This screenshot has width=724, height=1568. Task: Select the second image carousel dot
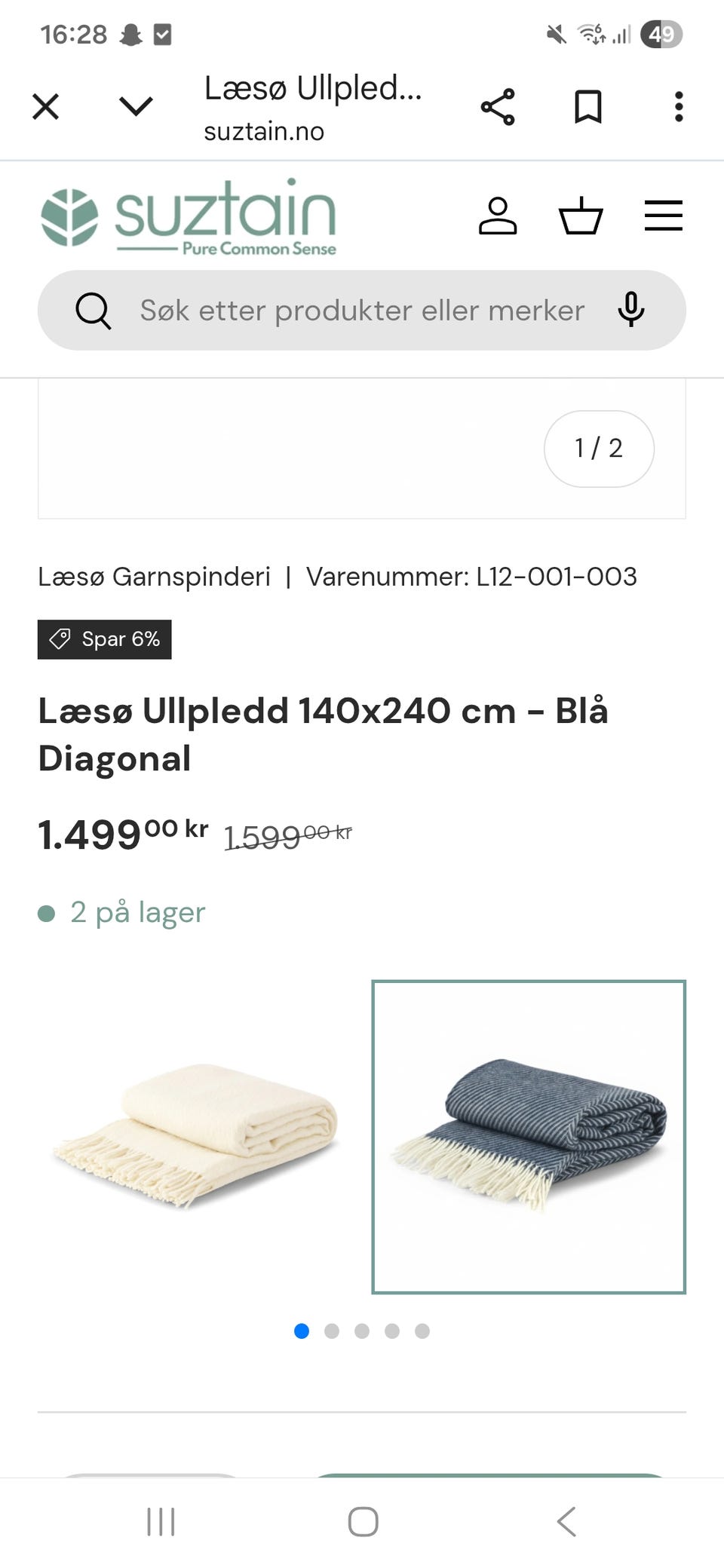(332, 1331)
